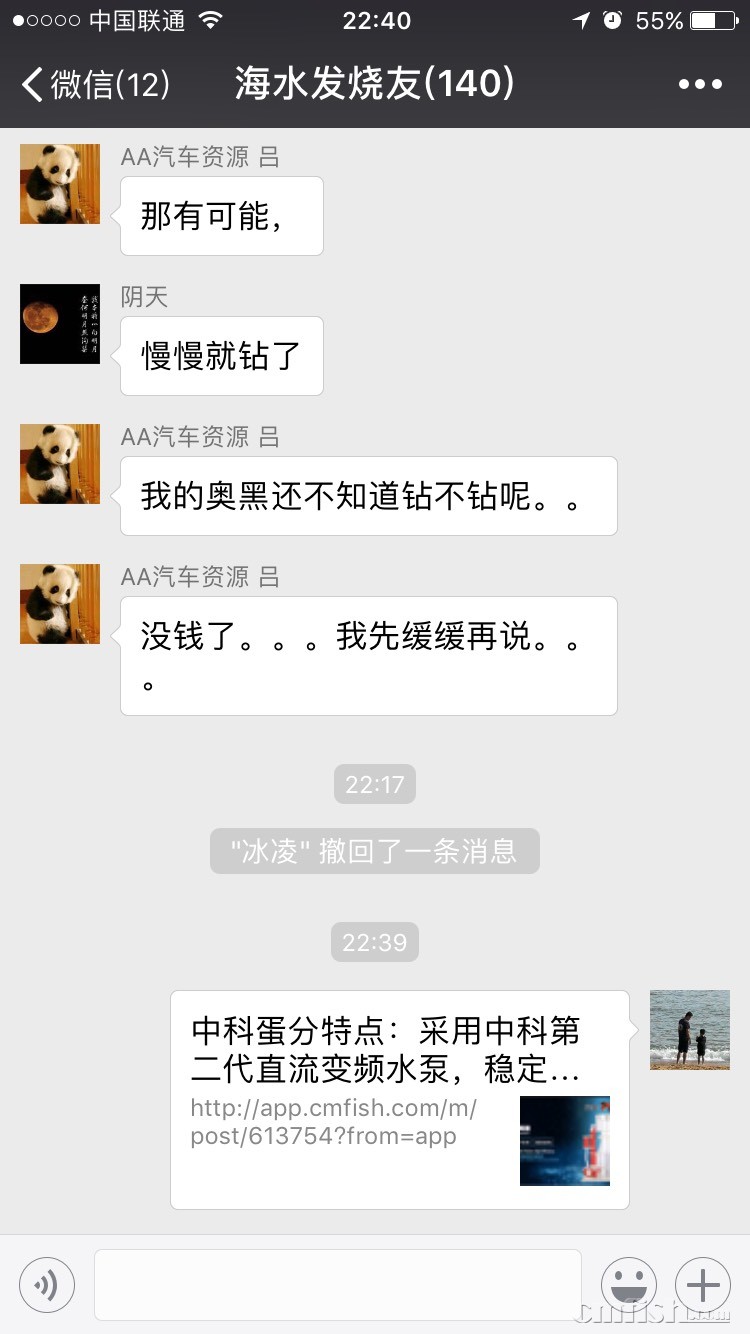
Task: Open panda avatar beside 那有可能 message
Action: coord(60,184)
